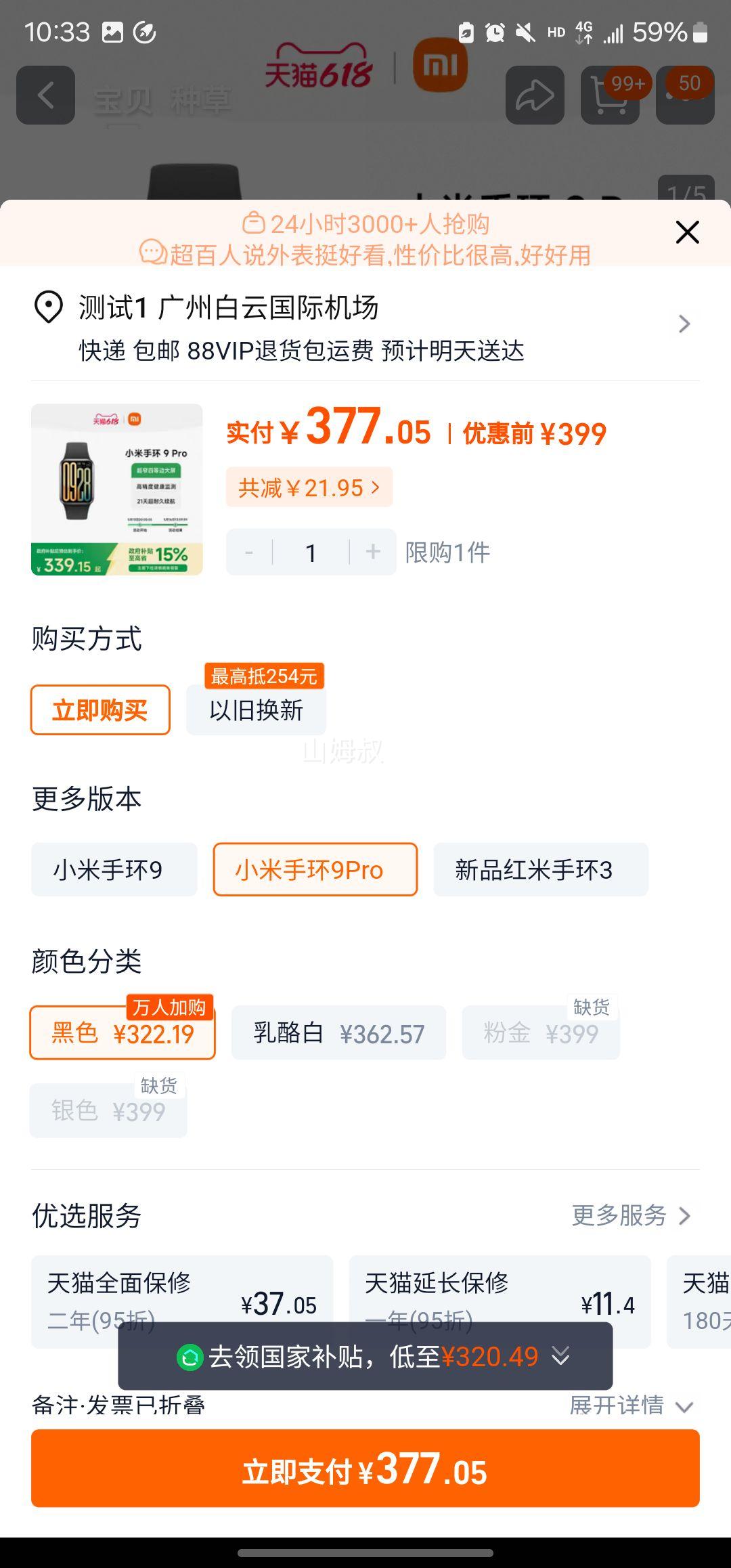This screenshot has width=731, height=1568.
Task: Select the 小米手环9Pro version
Action: [315, 869]
